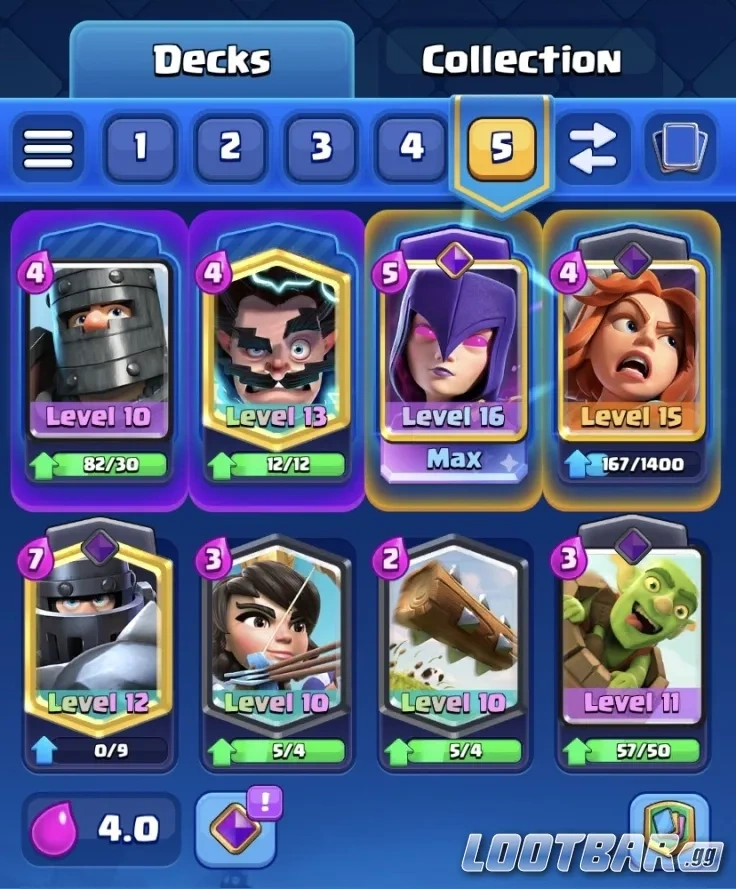
Task: Select the Decks tab
Action: 211,58
